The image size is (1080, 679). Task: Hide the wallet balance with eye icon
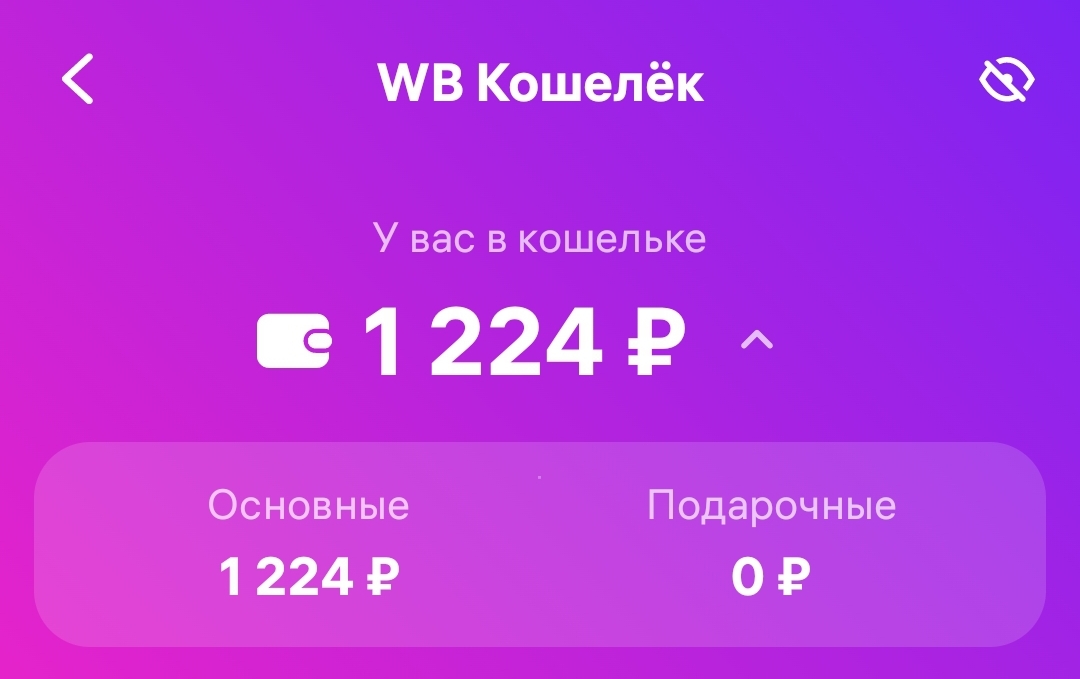pos(1006,82)
